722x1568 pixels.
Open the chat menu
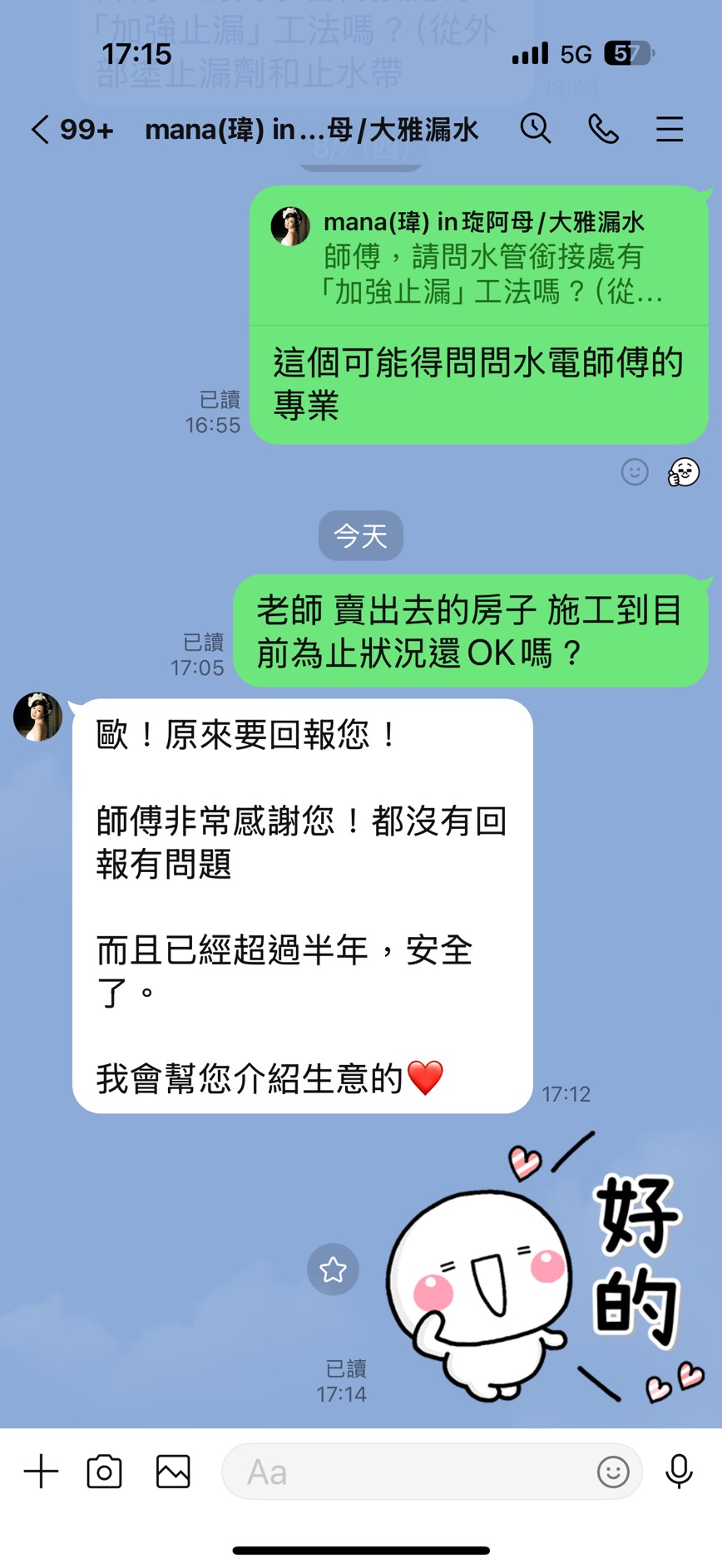(670, 129)
